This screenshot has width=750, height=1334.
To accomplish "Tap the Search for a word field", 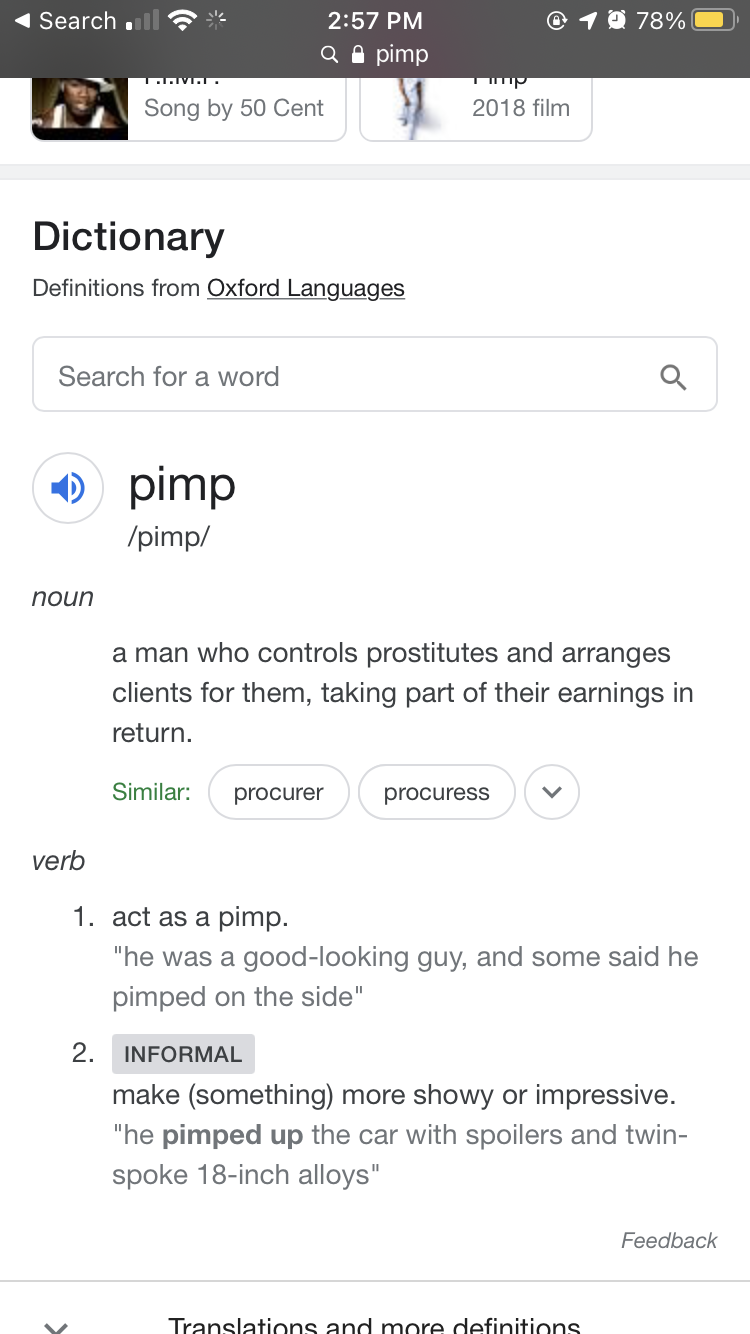I will click(x=375, y=375).
